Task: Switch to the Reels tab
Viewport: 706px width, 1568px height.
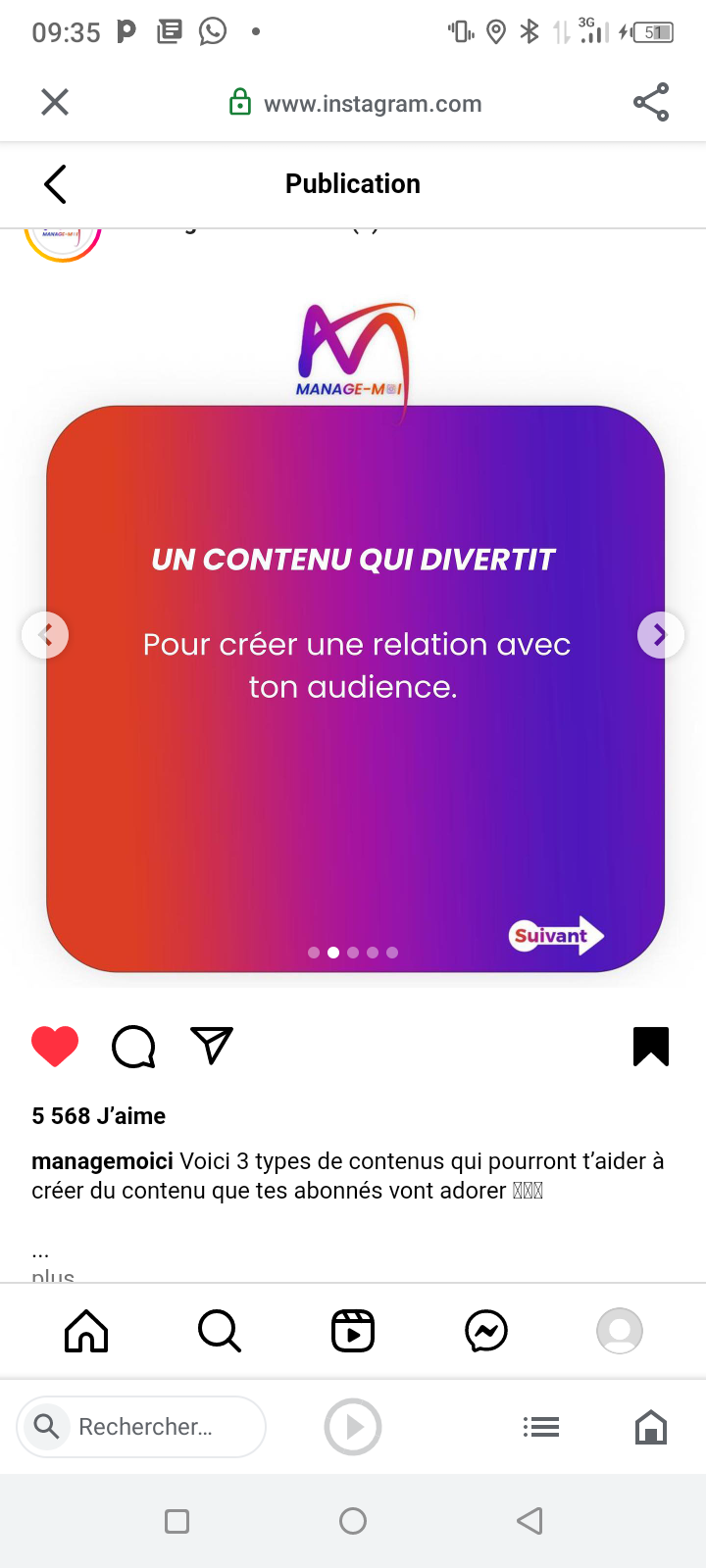Action: tap(353, 1331)
